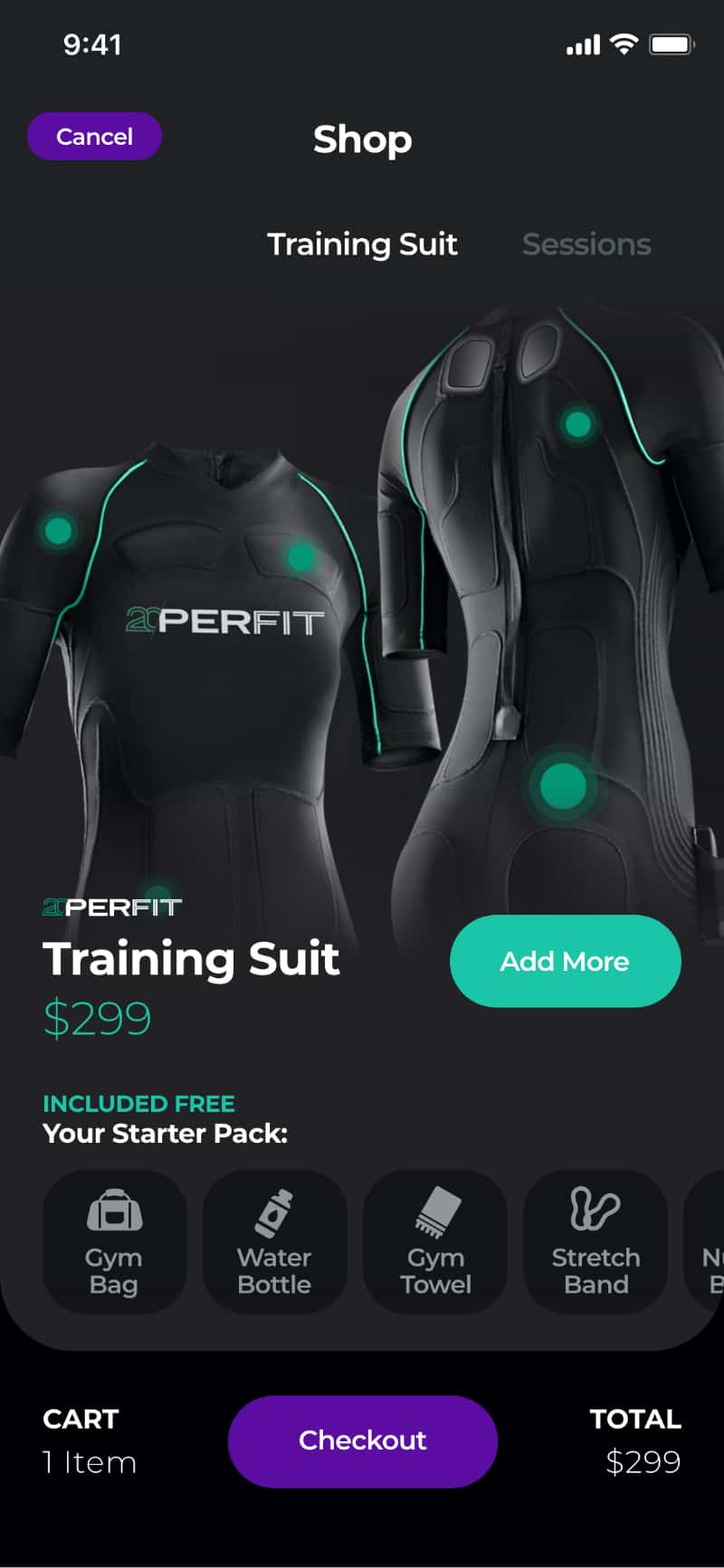Open the Stretch Band tile
Image resolution: width=724 pixels, height=1568 pixels.
595,1241
